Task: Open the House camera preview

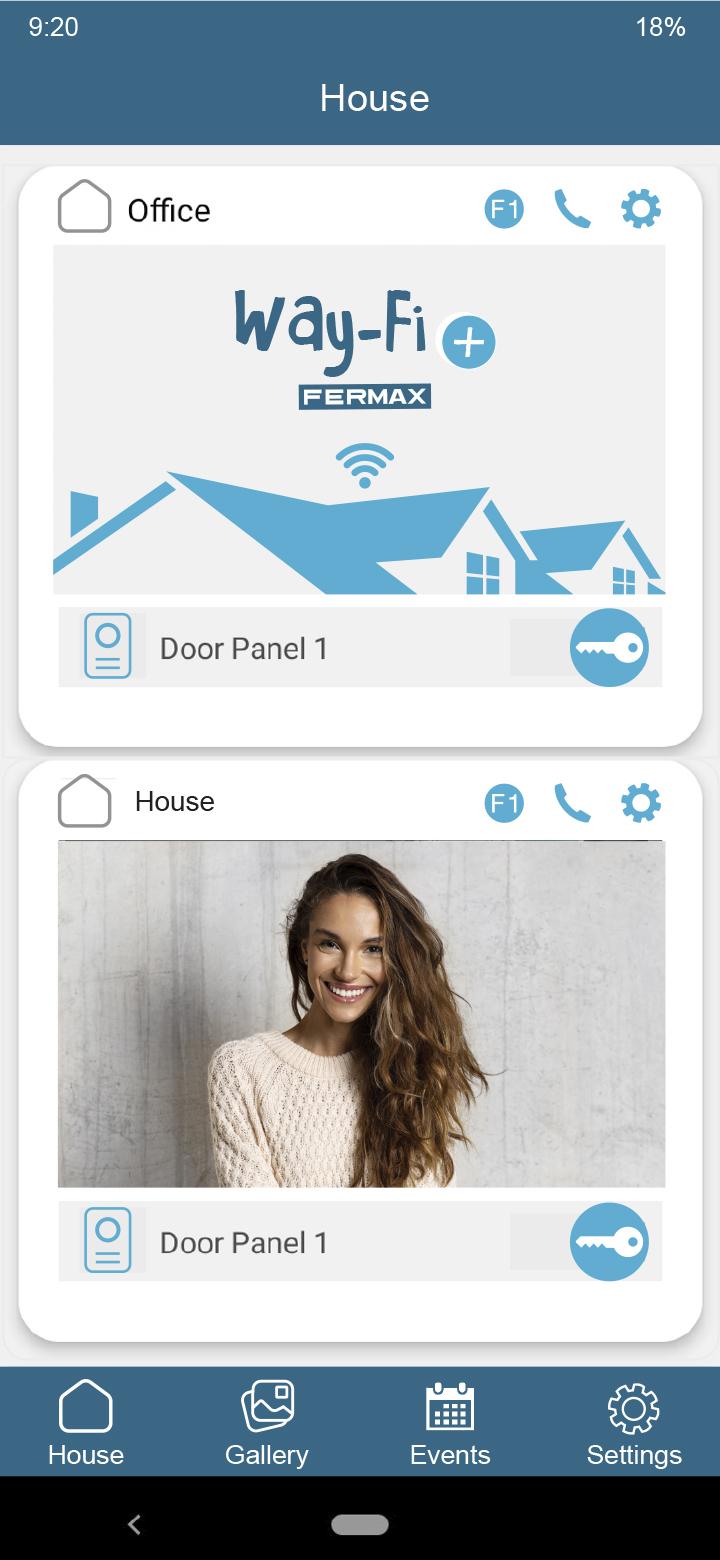Action: (361, 1013)
